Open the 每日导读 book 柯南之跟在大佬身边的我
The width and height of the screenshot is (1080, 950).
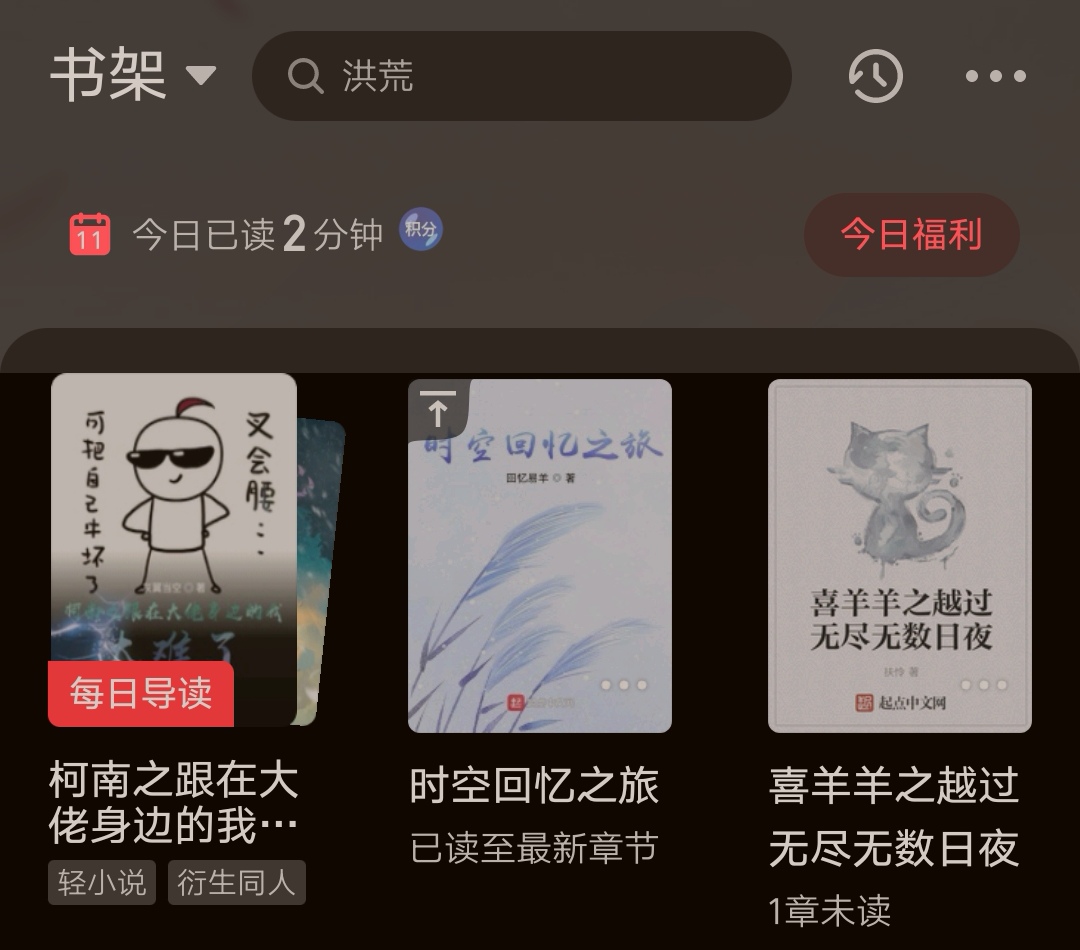(x=175, y=550)
